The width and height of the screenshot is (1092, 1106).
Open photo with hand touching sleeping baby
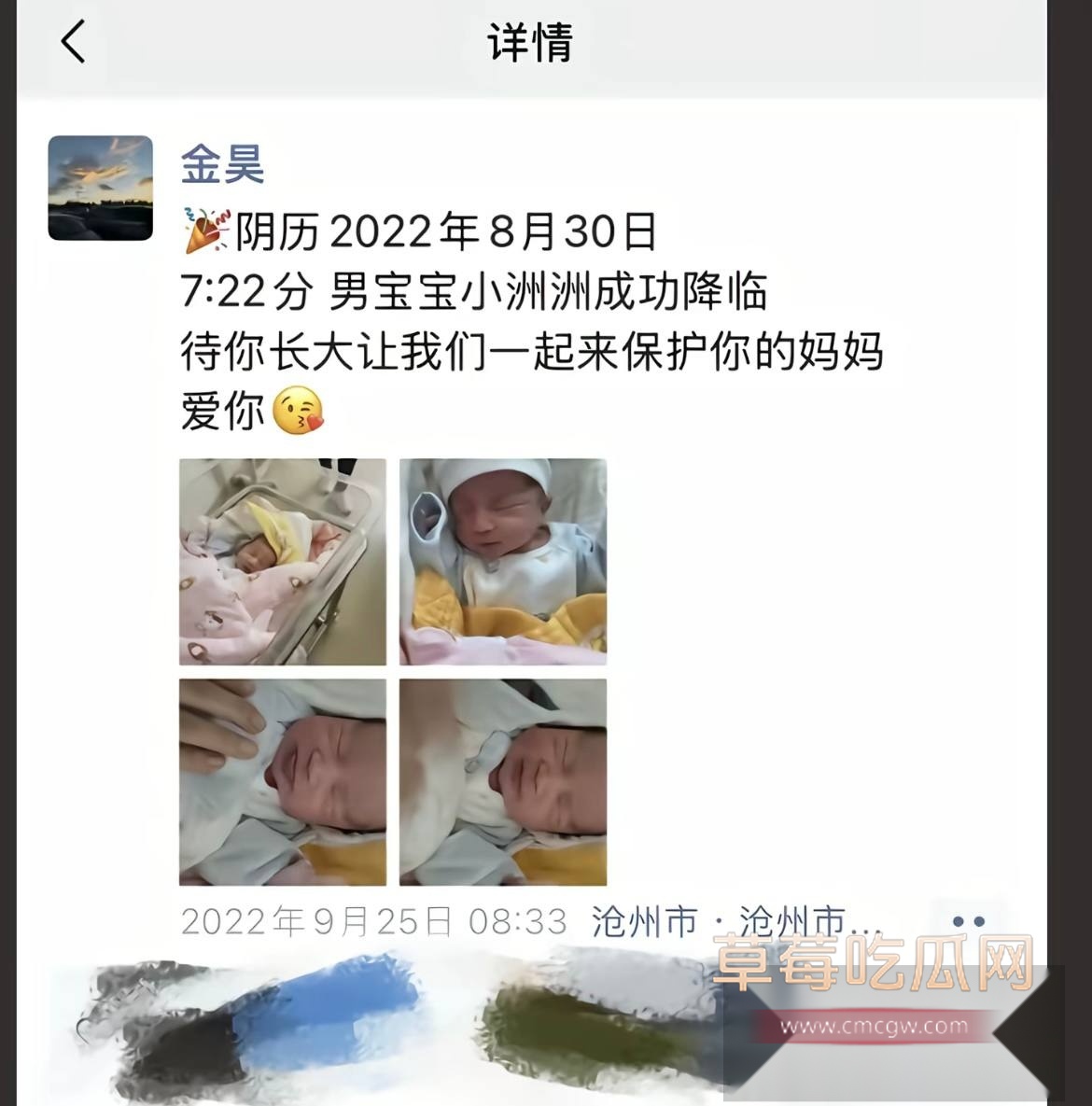point(283,782)
